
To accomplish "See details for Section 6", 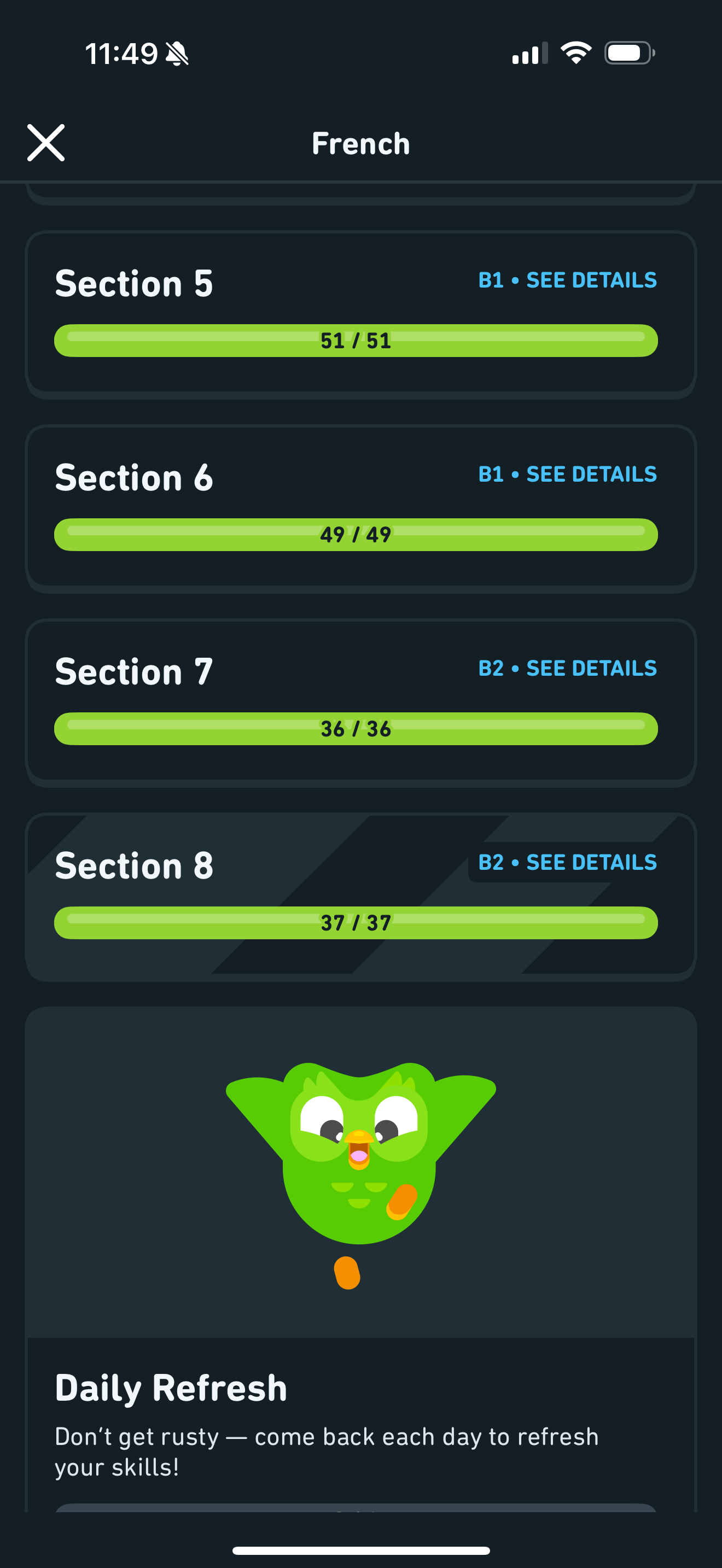I will (567, 474).
